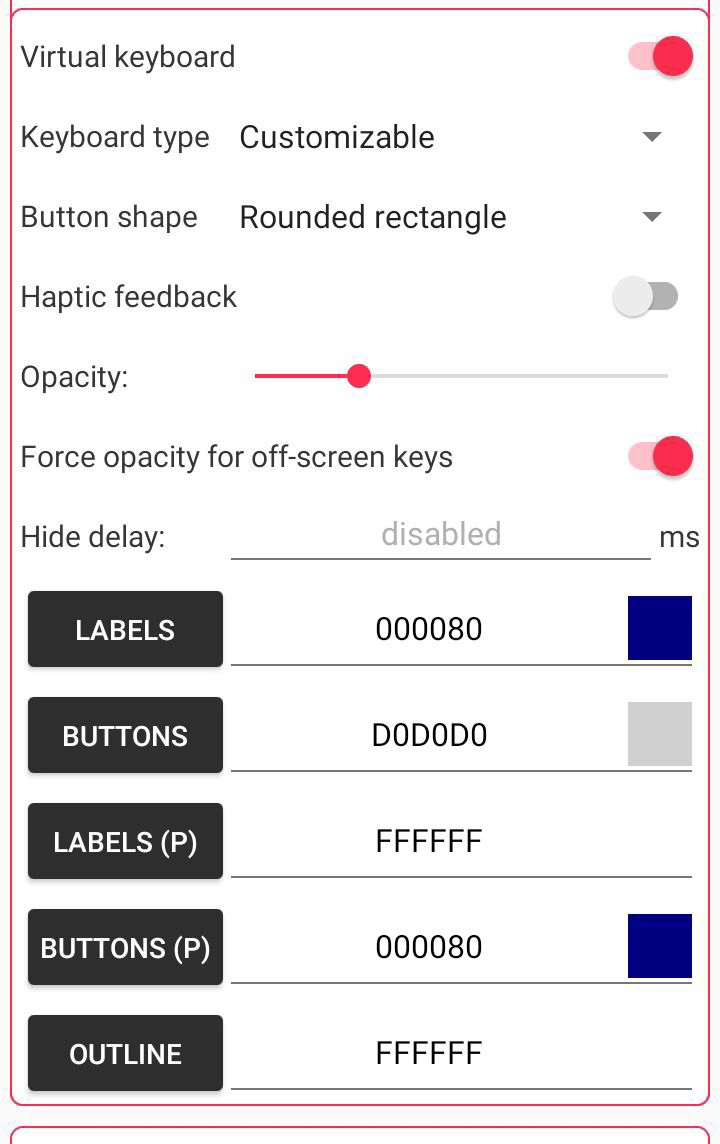Viewport: 720px width, 1144px height.
Task: Edit the BUTTONS (P) hex field
Action: (x=428, y=947)
